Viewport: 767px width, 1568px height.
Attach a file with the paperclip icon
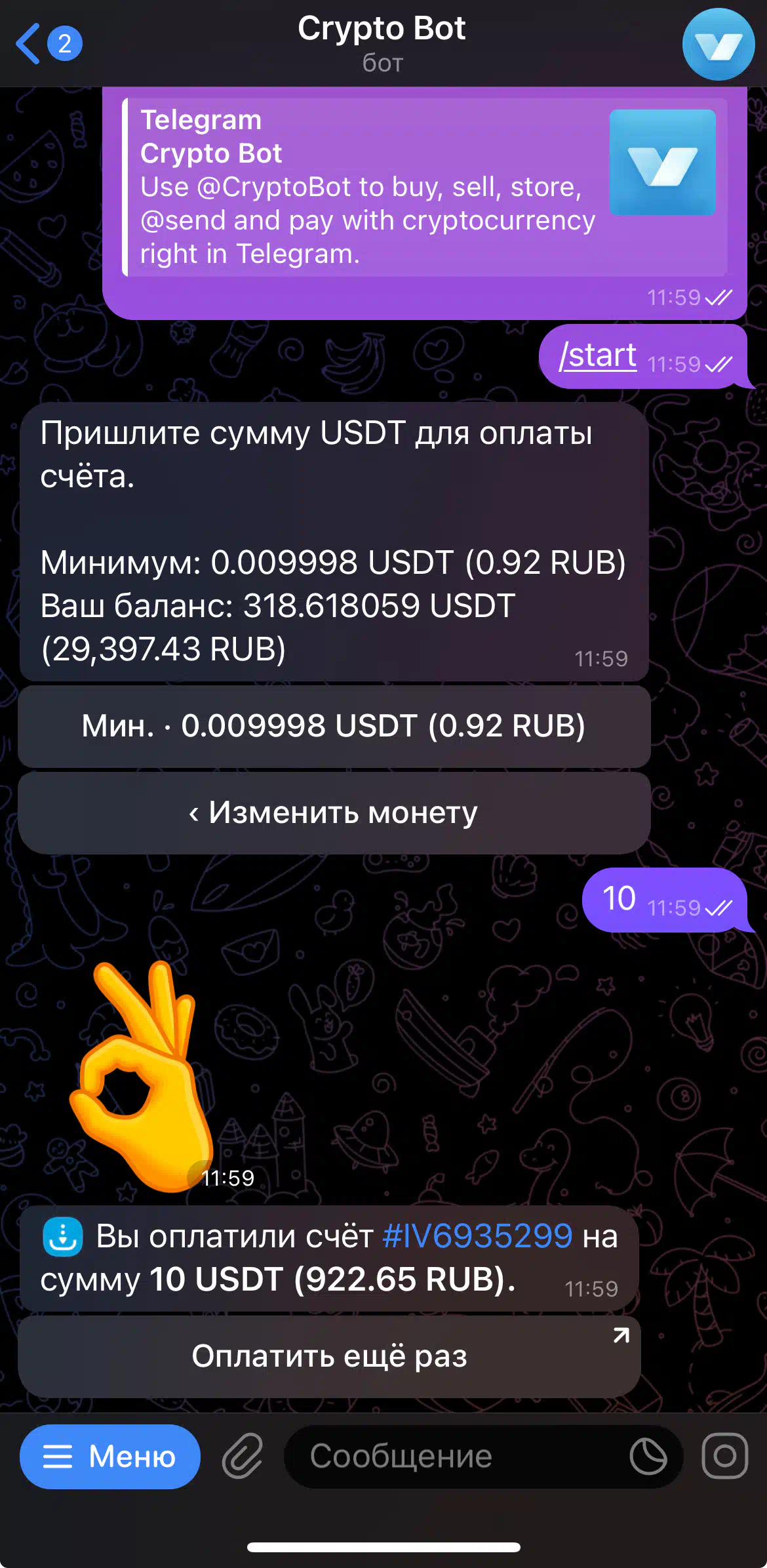point(242,1457)
